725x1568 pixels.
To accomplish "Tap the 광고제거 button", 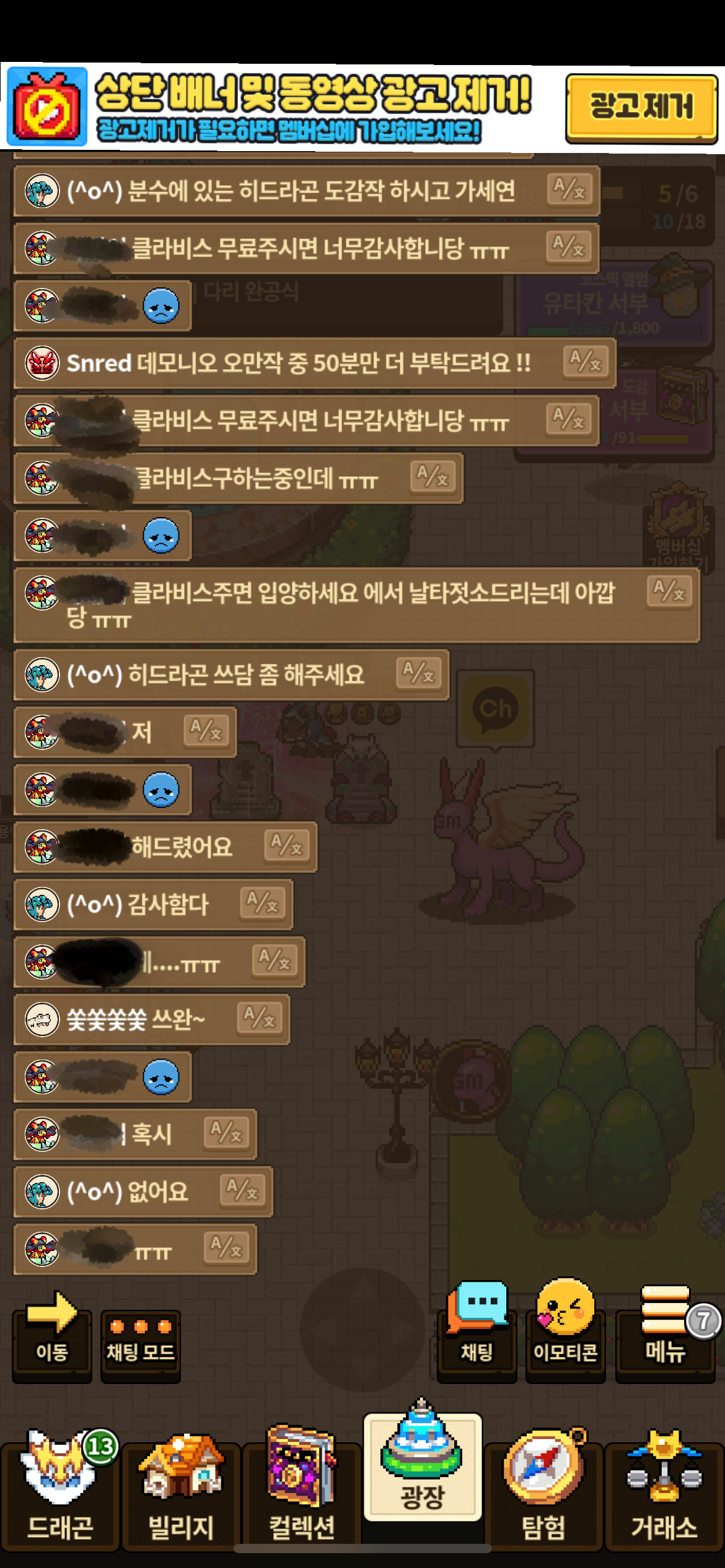I will coord(641,108).
